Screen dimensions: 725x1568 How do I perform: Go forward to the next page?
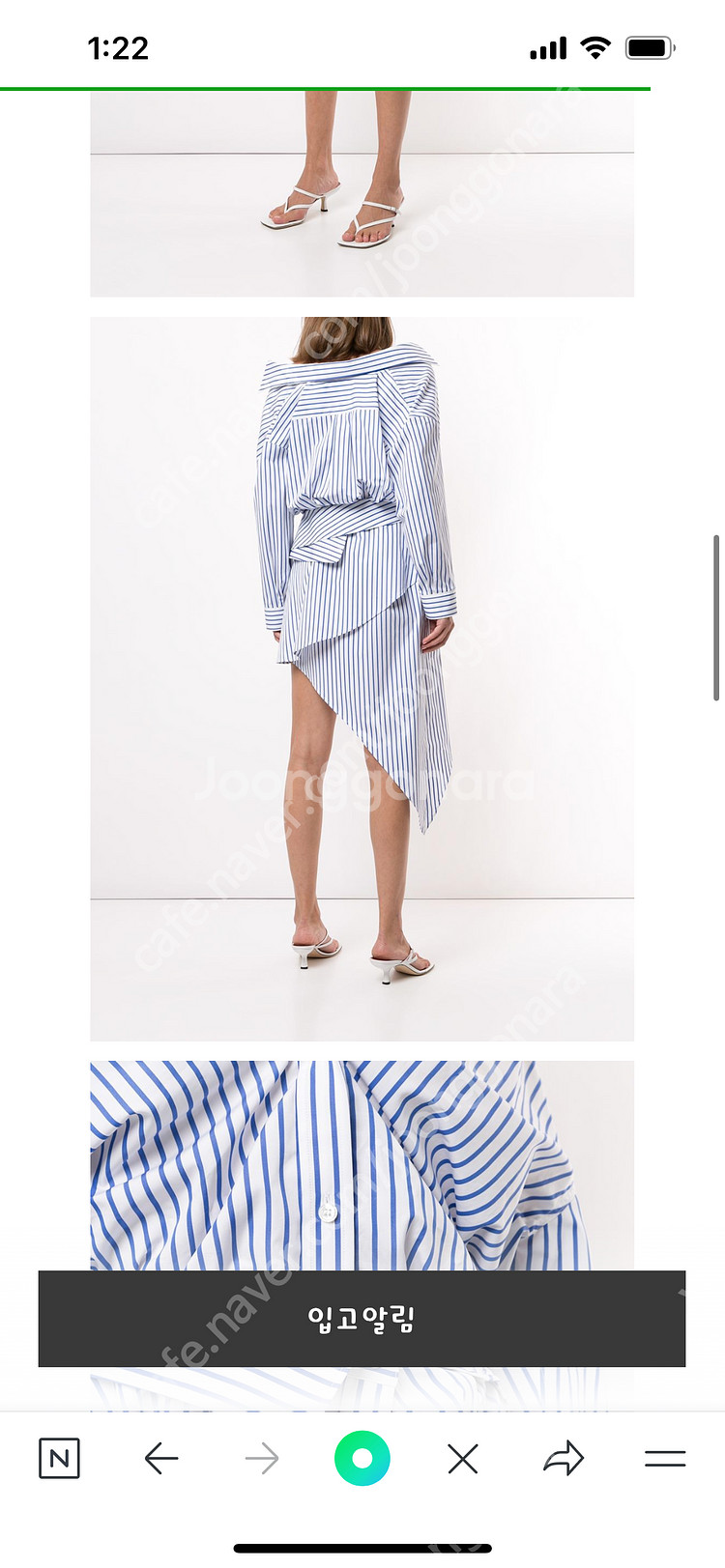pyautogui.click(x=261, y=1458)
